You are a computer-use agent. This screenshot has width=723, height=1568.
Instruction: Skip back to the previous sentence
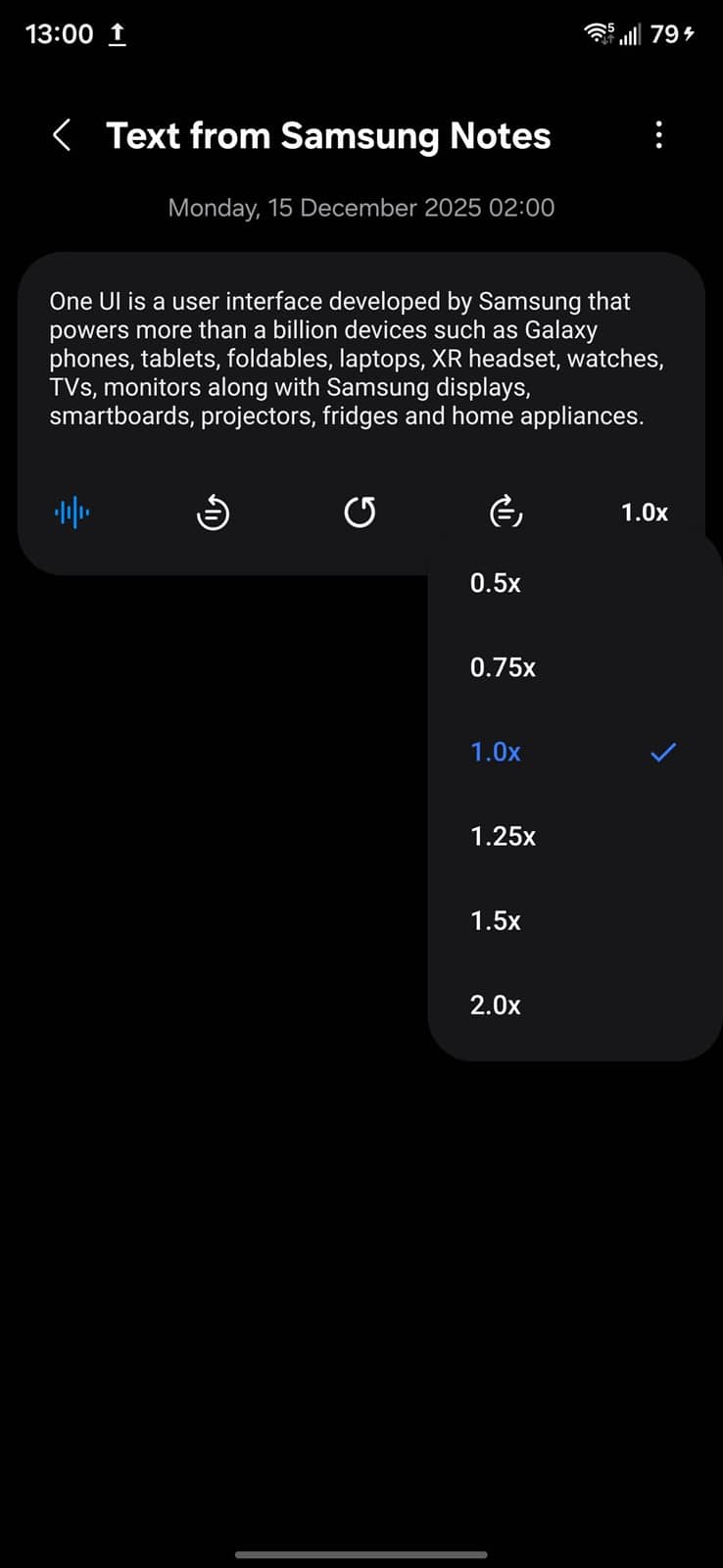(213, 512)
